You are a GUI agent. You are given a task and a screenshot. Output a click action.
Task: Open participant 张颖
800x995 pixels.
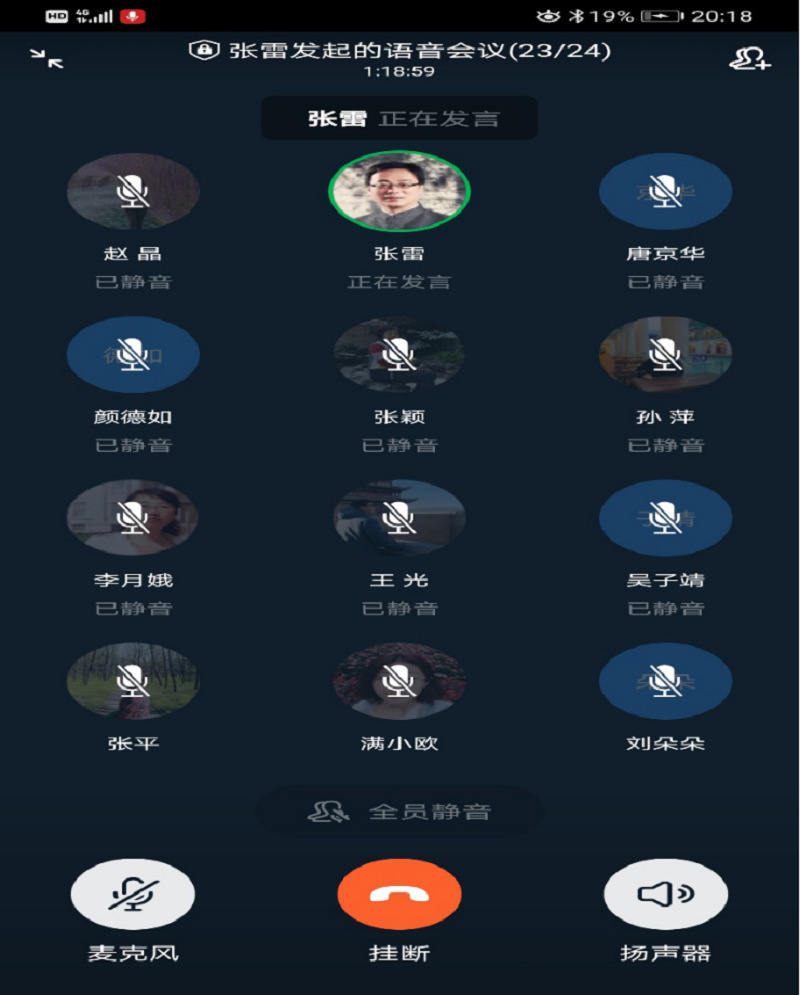pyautogui.click(x=399, y=354)
